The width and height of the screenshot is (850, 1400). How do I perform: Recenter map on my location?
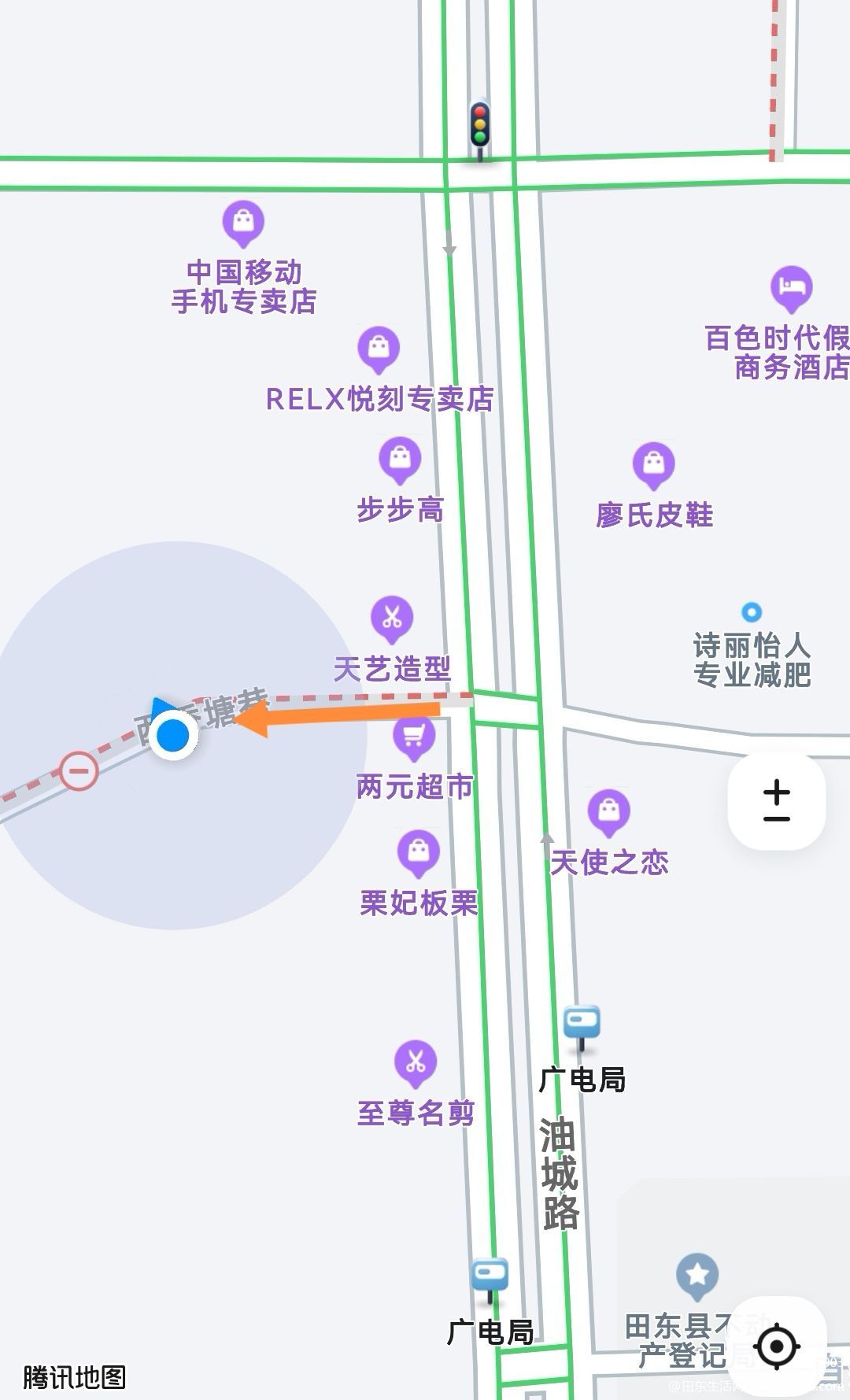[x=776, y=1346]
